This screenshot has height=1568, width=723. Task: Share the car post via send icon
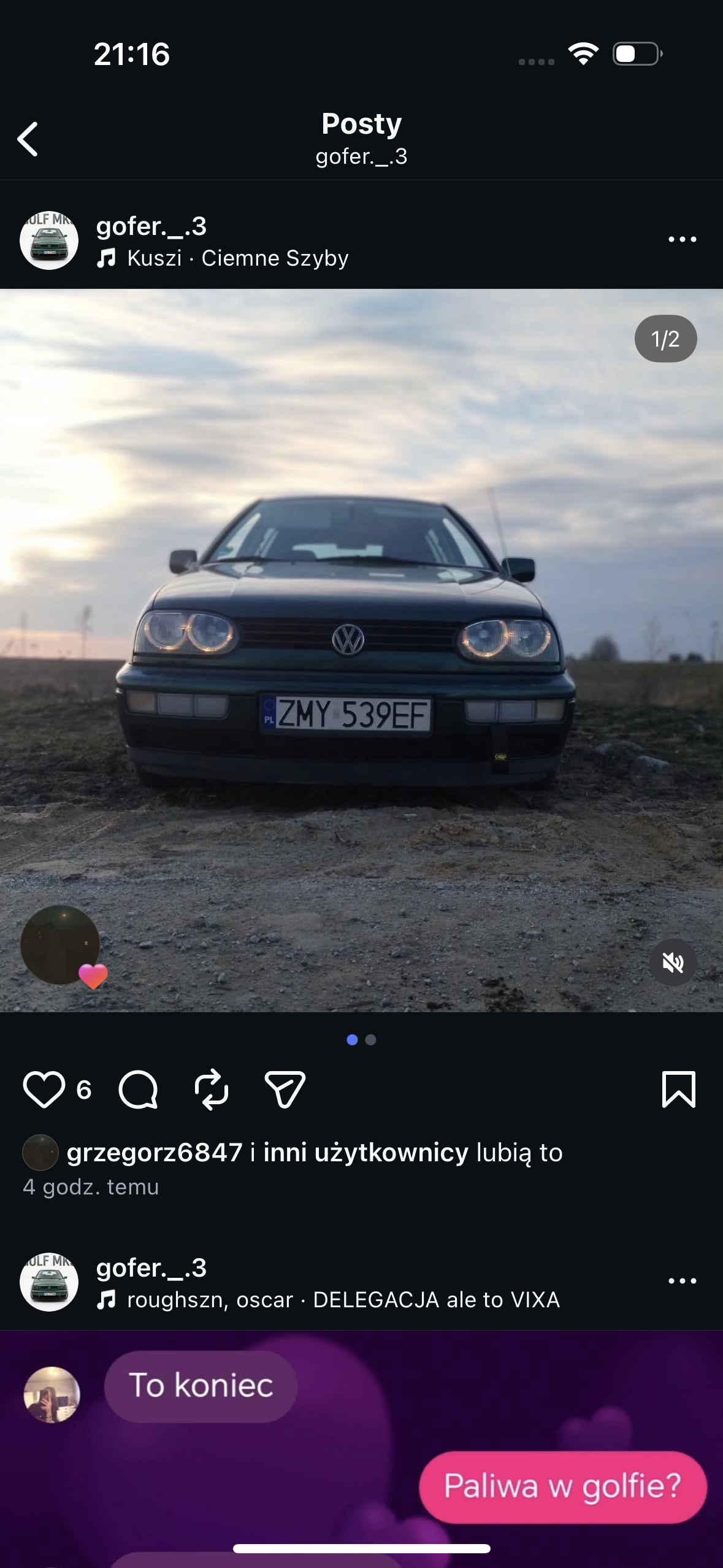tap(285, 1090)
